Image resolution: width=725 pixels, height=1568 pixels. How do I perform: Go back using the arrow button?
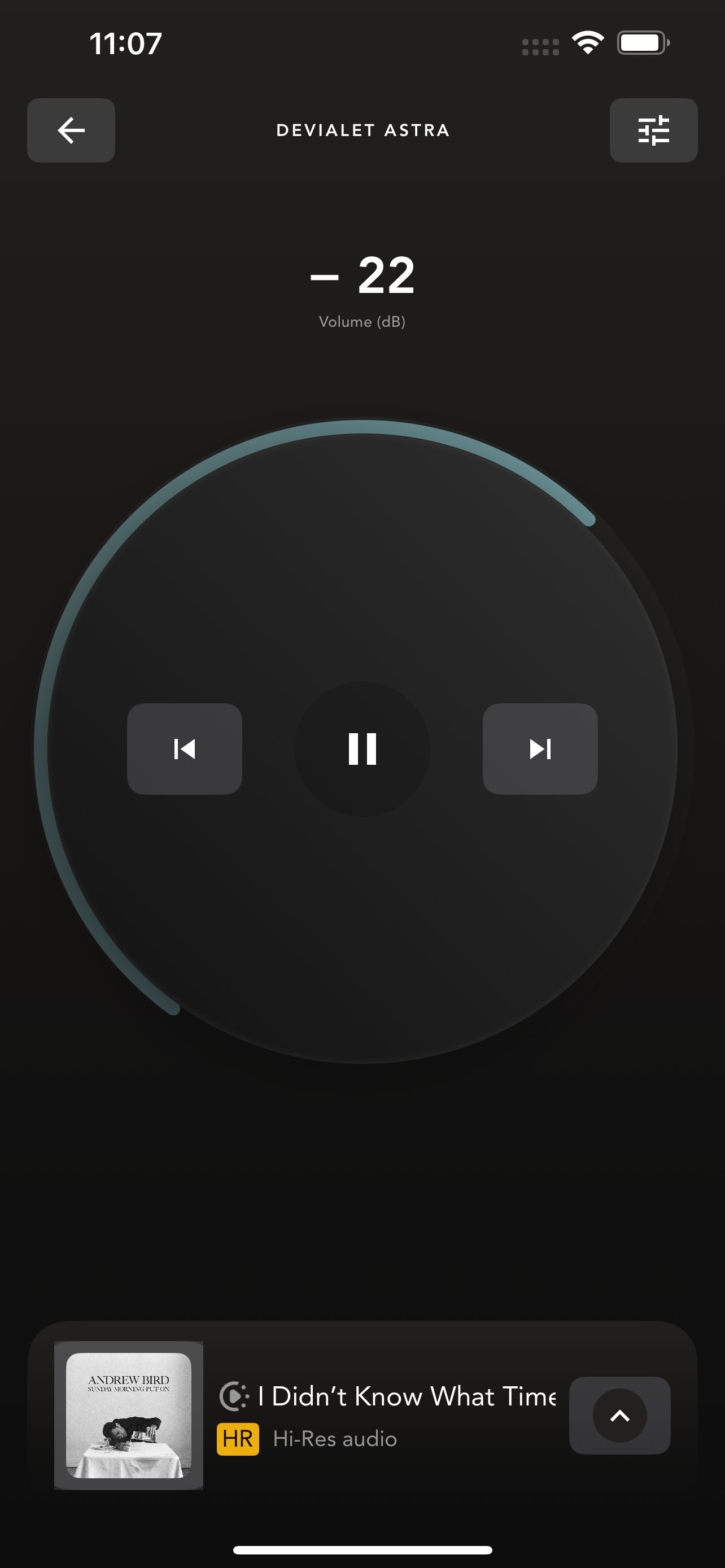(x=71, y=130)
